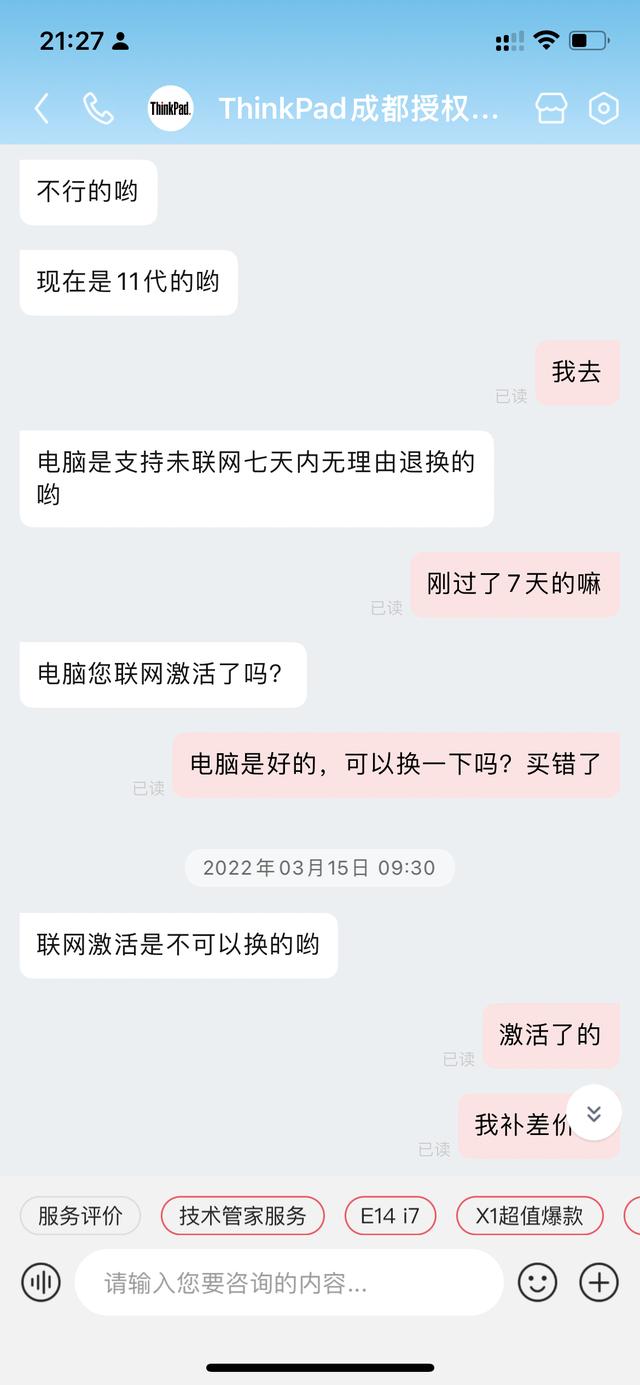640x1385 pixels.
Task: Open the ThinkPad store avatar
Action: pyautogui.click(x=170, y=108)
